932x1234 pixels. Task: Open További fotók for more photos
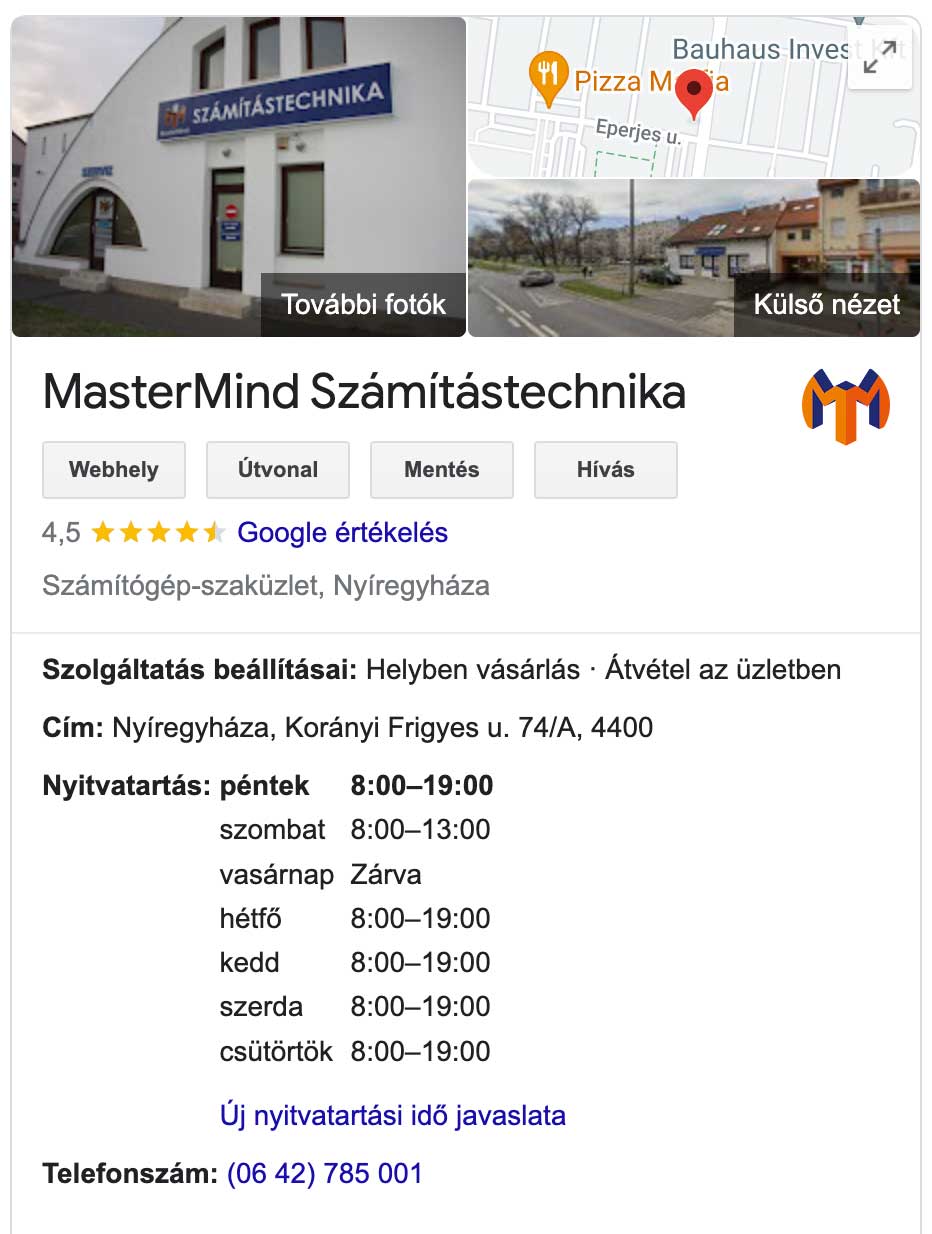(x=363, y=304)
